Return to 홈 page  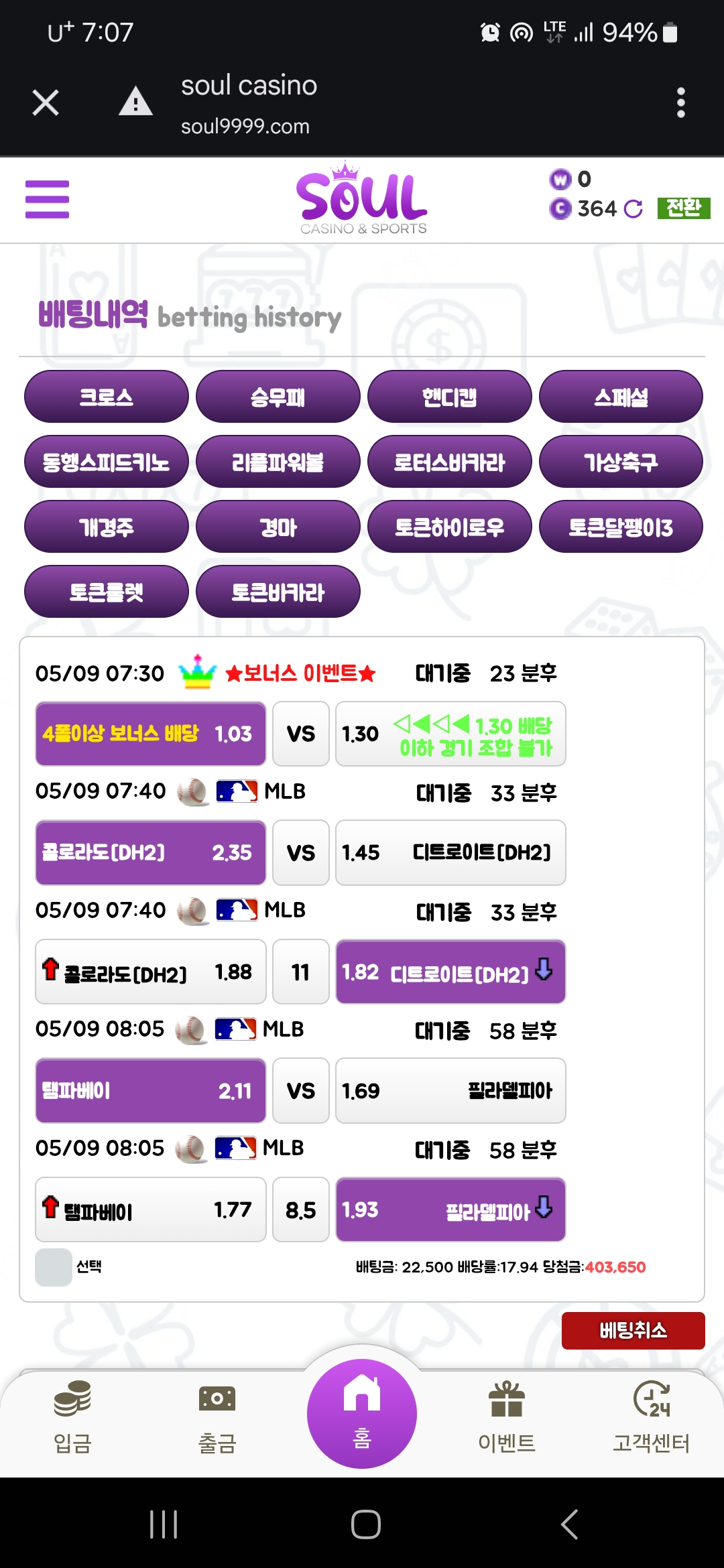362,1414
